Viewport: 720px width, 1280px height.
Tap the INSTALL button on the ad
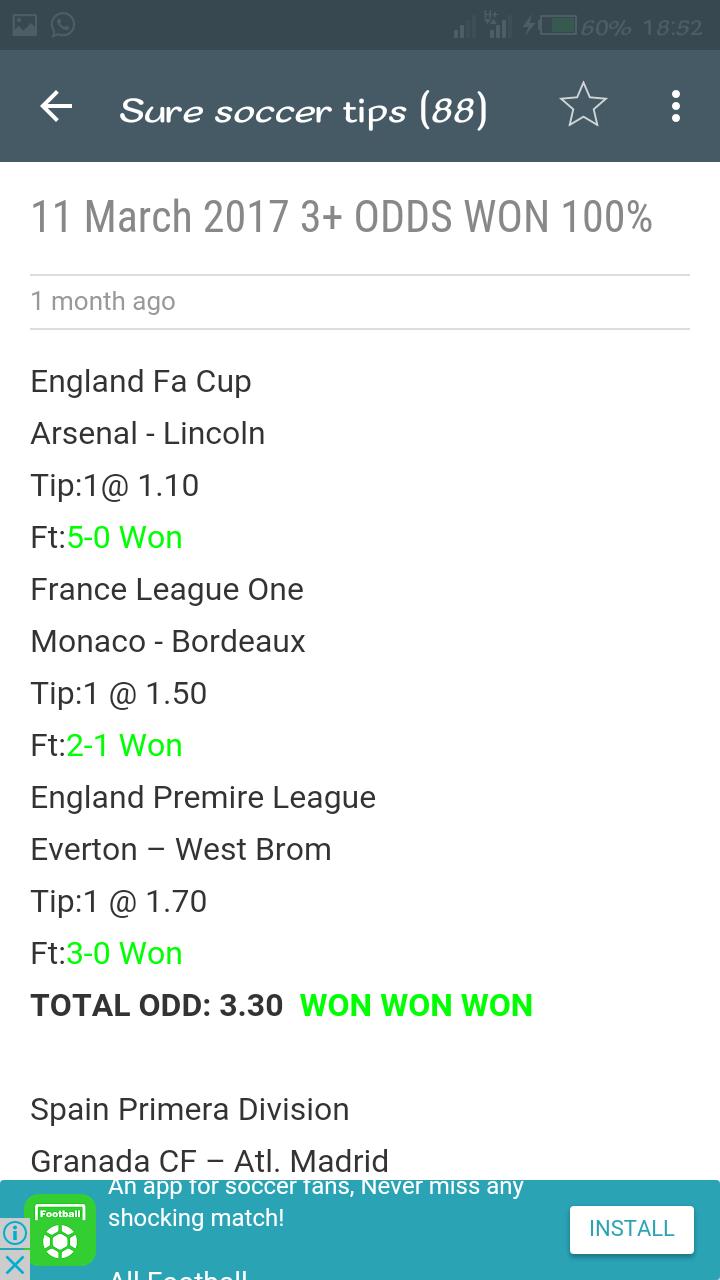tap(631, 1229)
